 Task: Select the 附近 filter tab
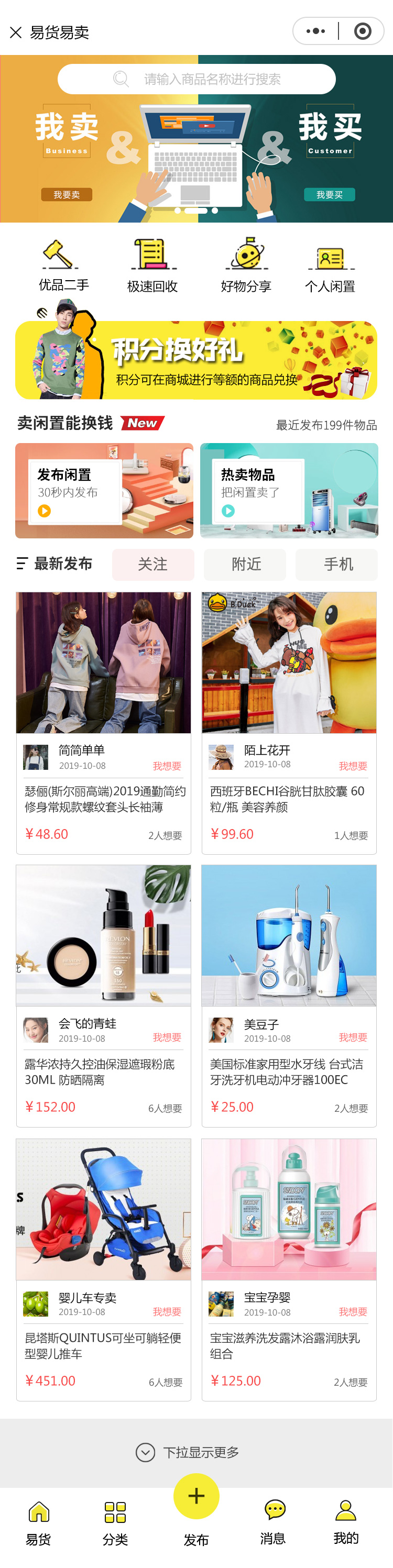245,564
